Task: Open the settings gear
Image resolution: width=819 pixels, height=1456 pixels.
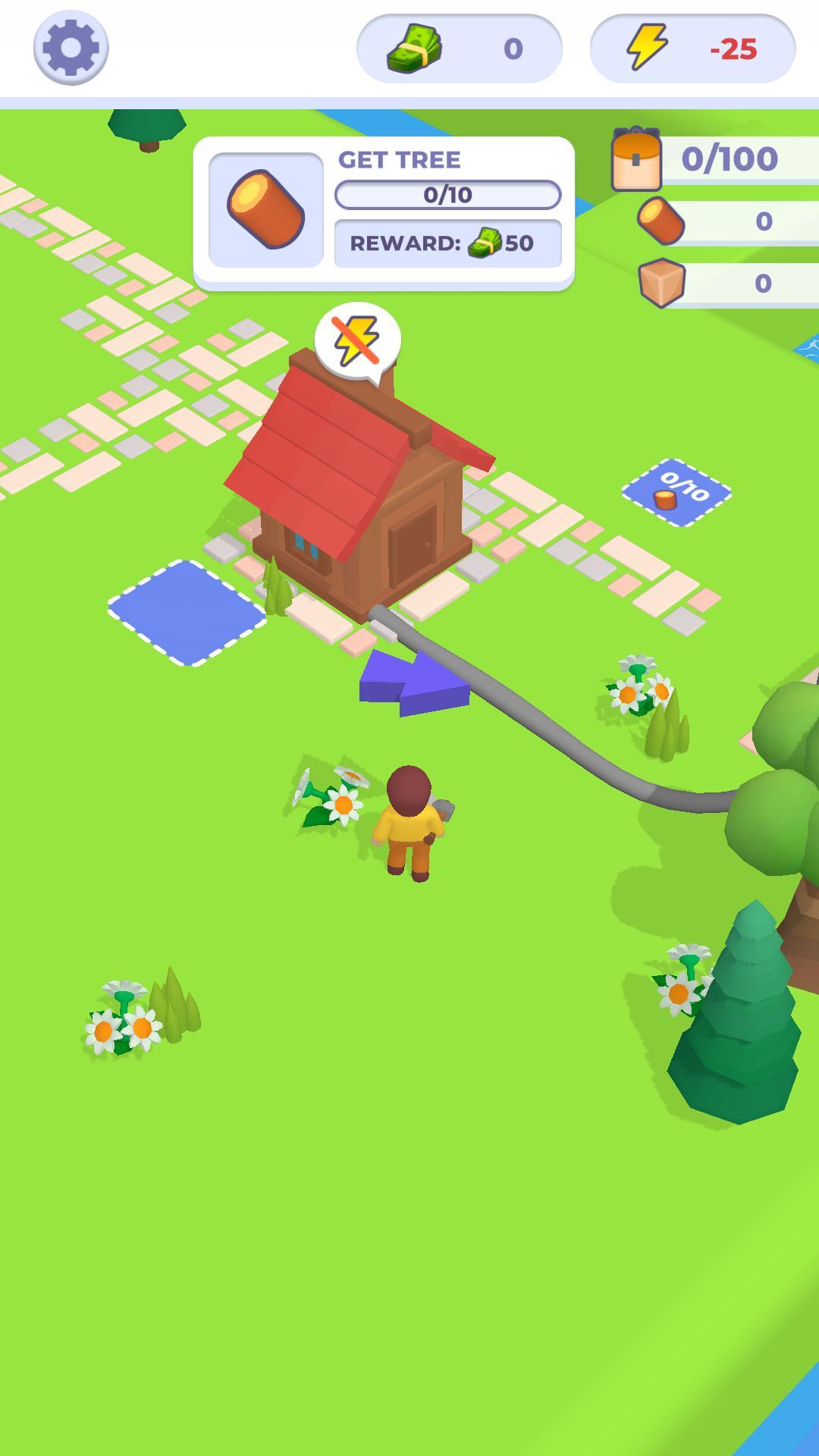Action: pyautogui.click(x=71, y=48)
